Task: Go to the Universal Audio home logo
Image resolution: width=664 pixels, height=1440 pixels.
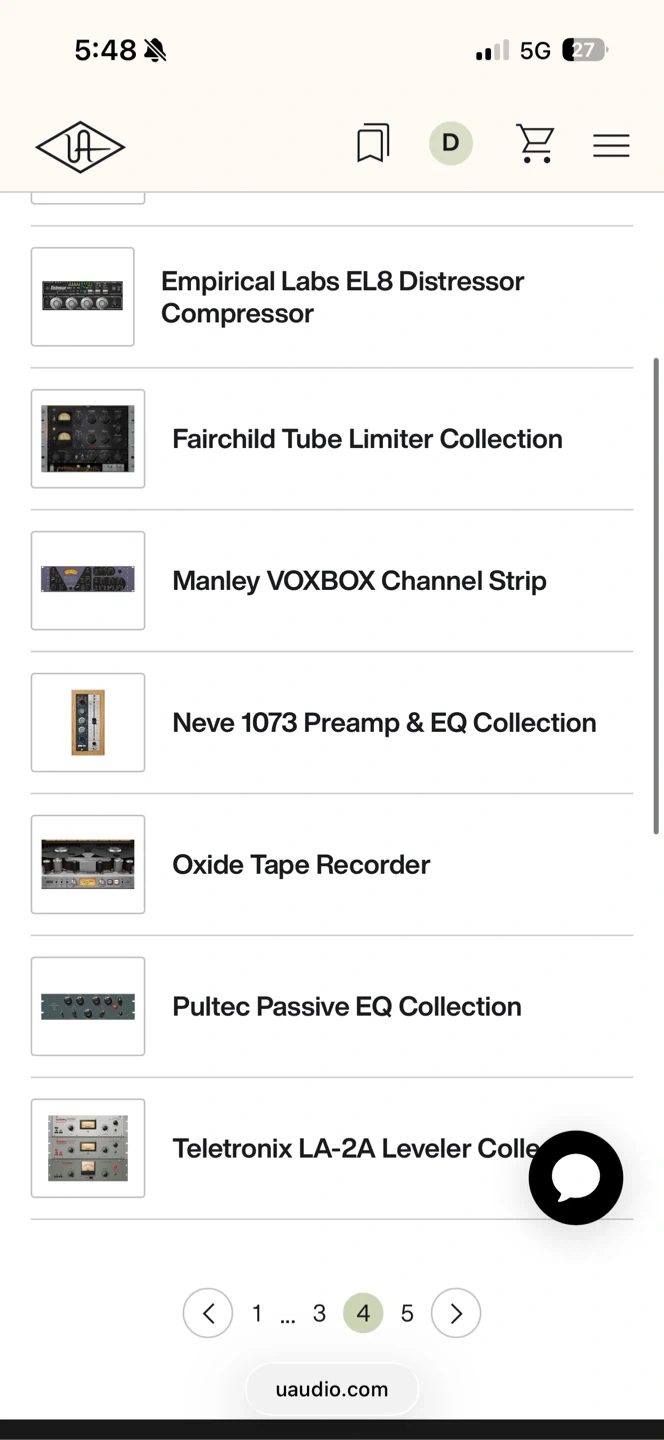Action: click(80, 147)
